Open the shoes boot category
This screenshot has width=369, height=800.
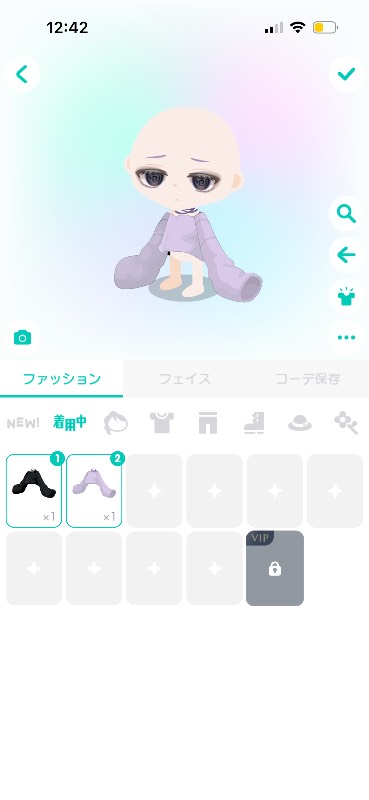(x=254, y=423)
